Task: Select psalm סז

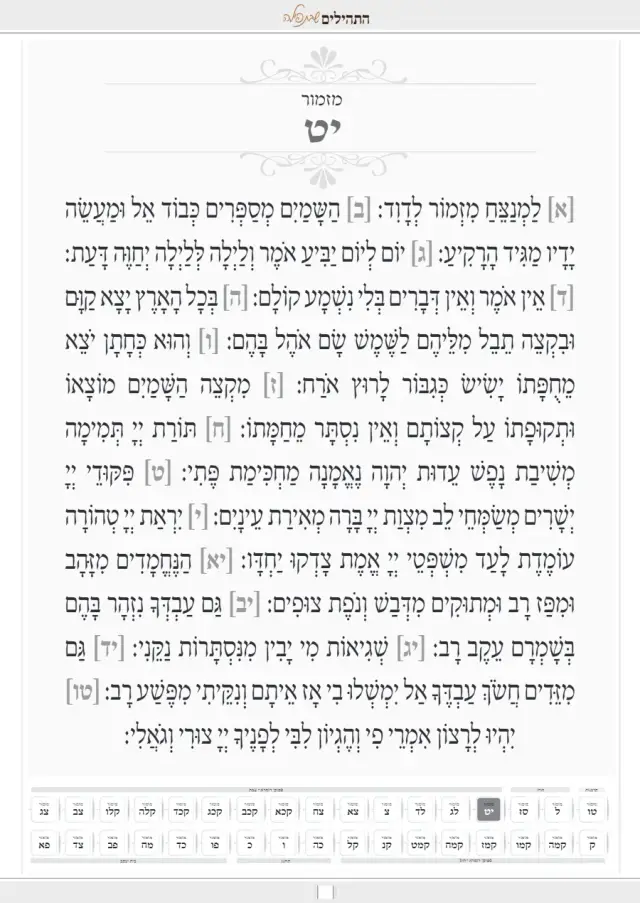Action: tap(523, 809)
